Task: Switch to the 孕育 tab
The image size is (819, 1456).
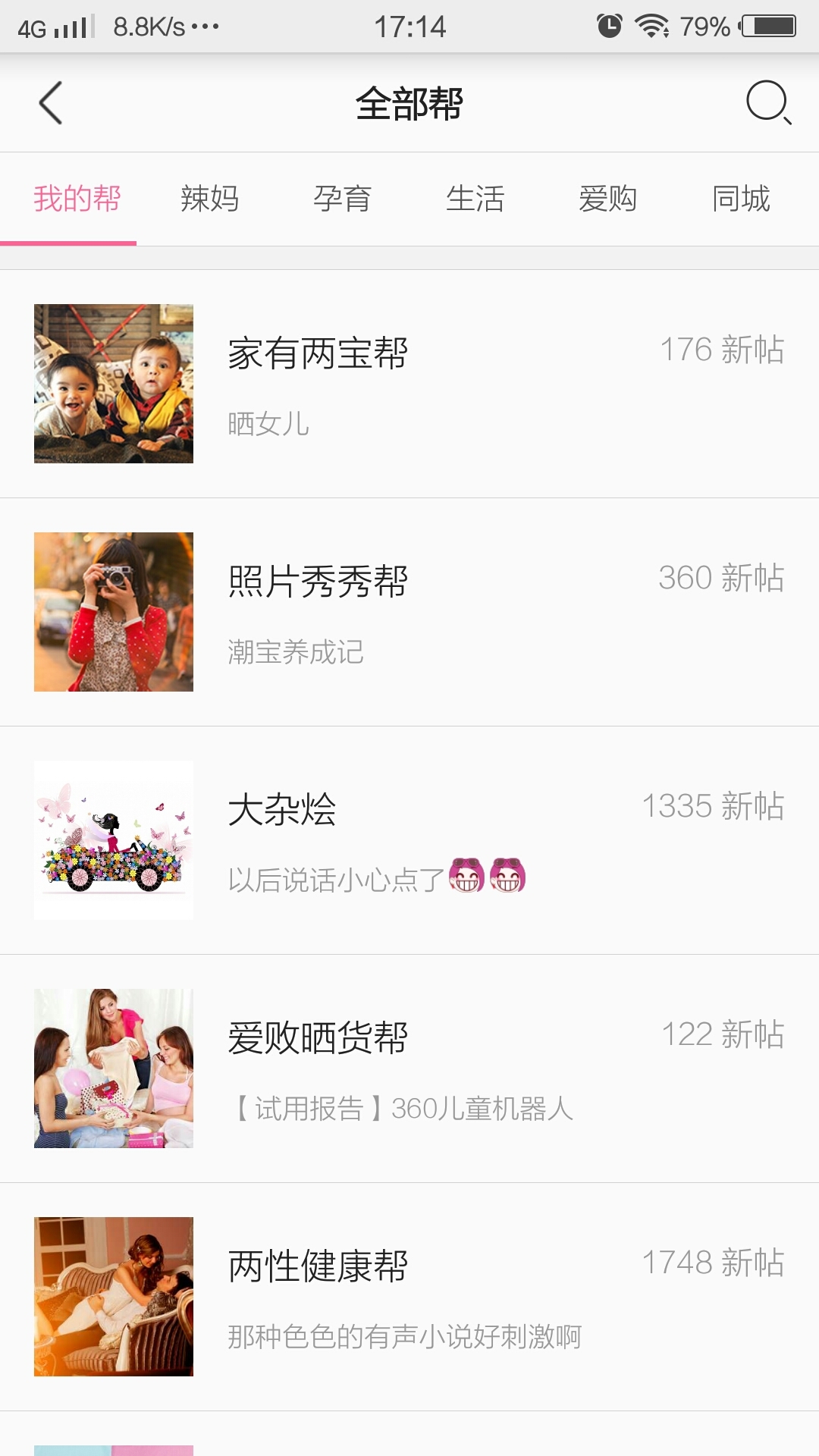Action: pos(343,199)
